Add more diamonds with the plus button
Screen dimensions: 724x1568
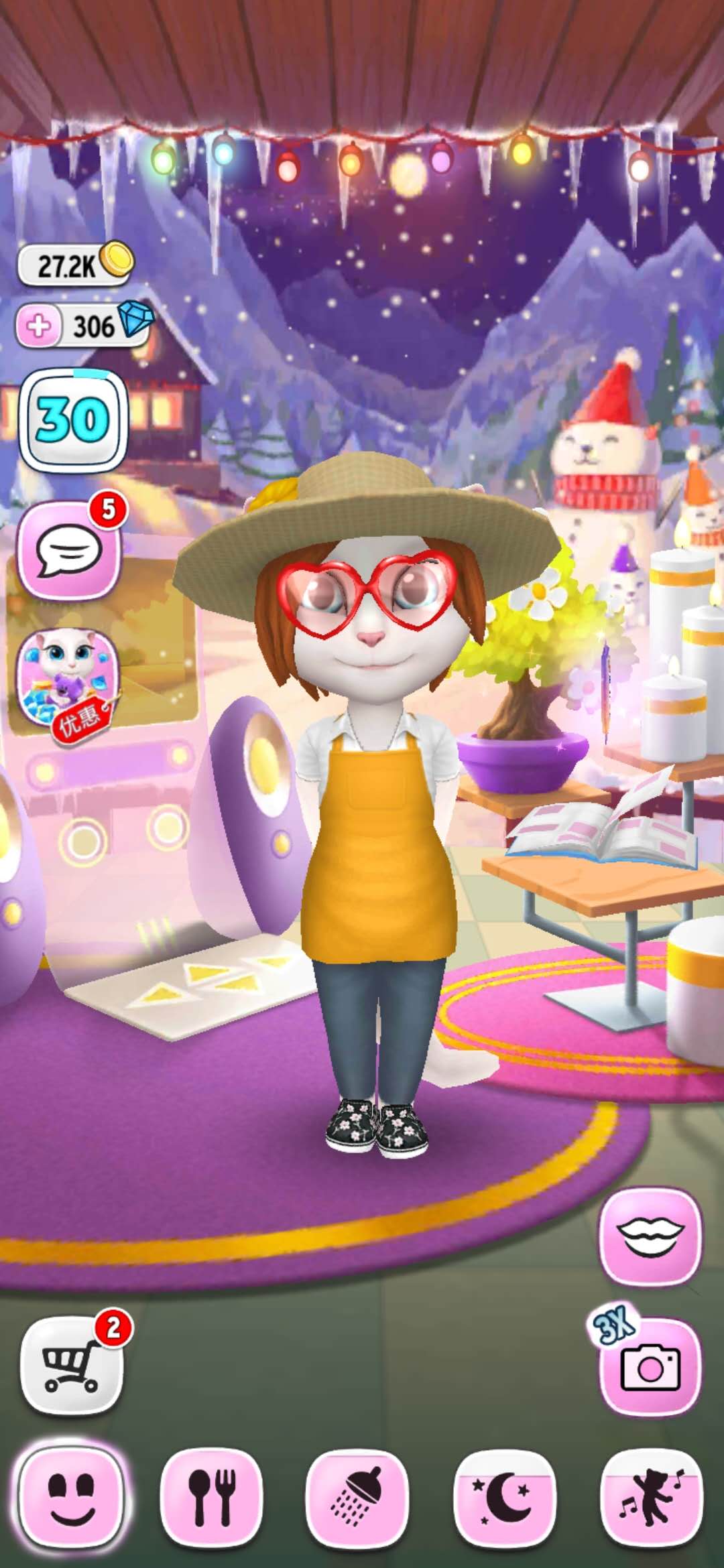pyautogui.click(x=38, y=326)
